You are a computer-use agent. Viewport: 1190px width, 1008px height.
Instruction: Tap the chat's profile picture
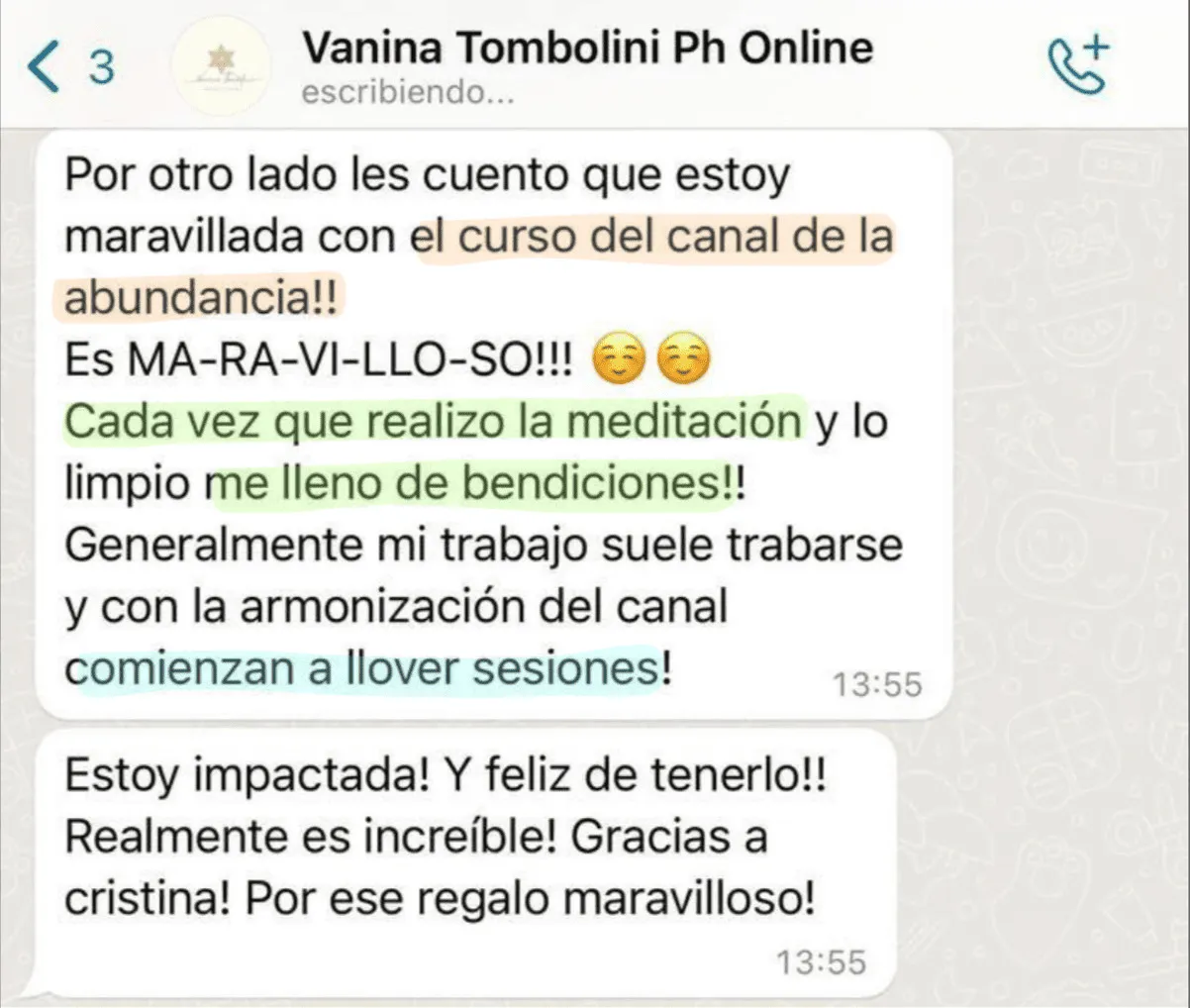pos(220,65)
